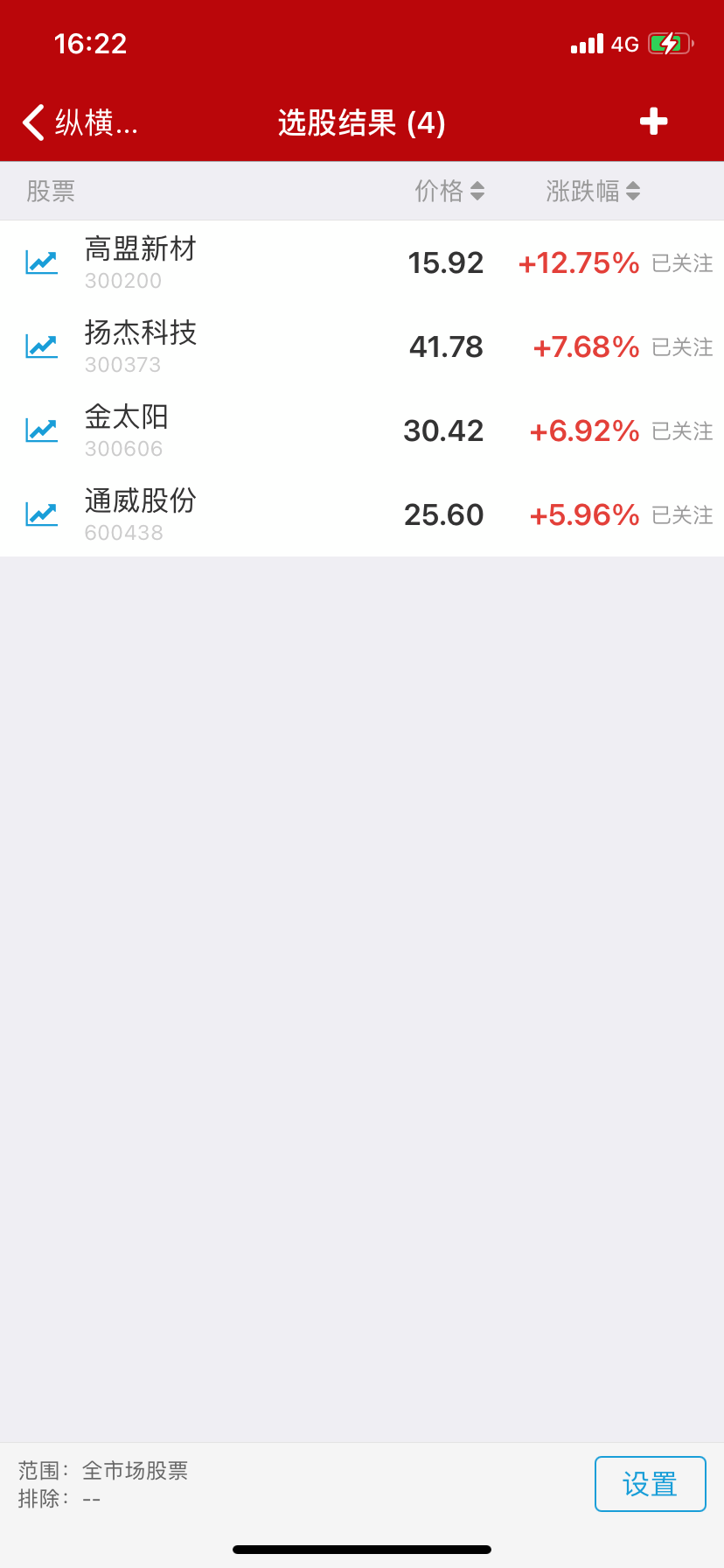Screen dimensions: 724x1568
Task: Open 高盟新材 stock details
Action: 140,262
